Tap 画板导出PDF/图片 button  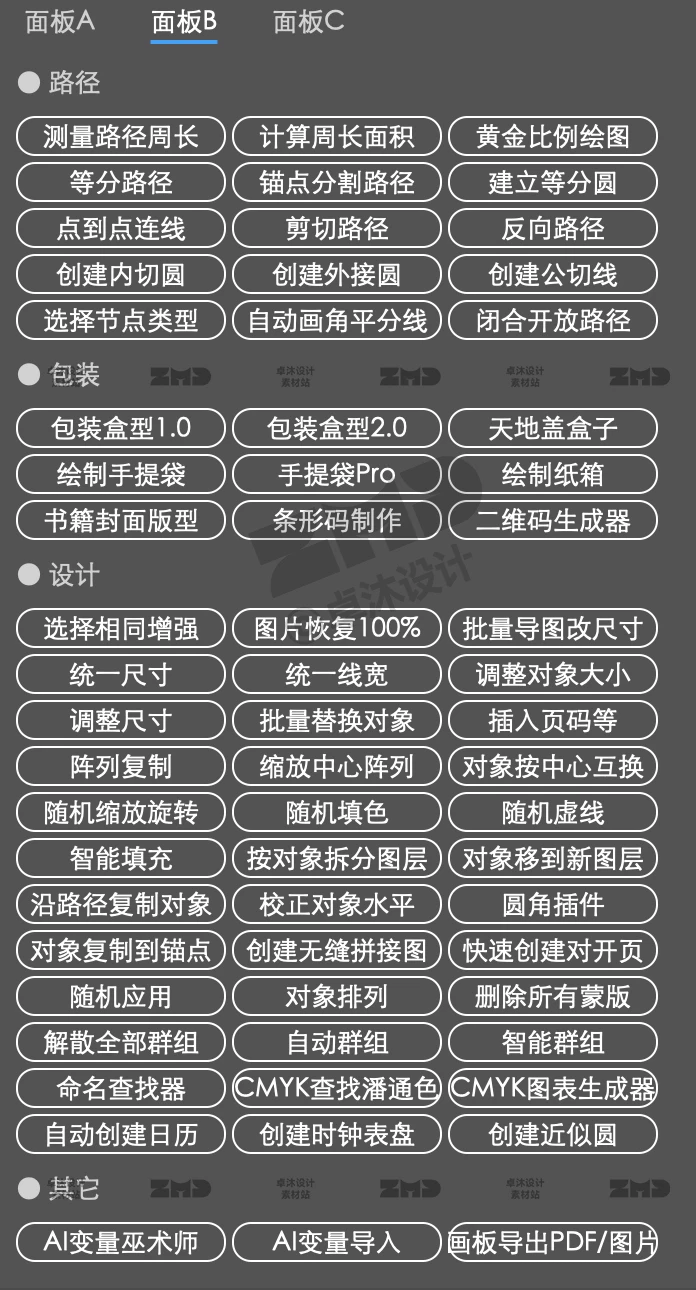click(553, 1243)
